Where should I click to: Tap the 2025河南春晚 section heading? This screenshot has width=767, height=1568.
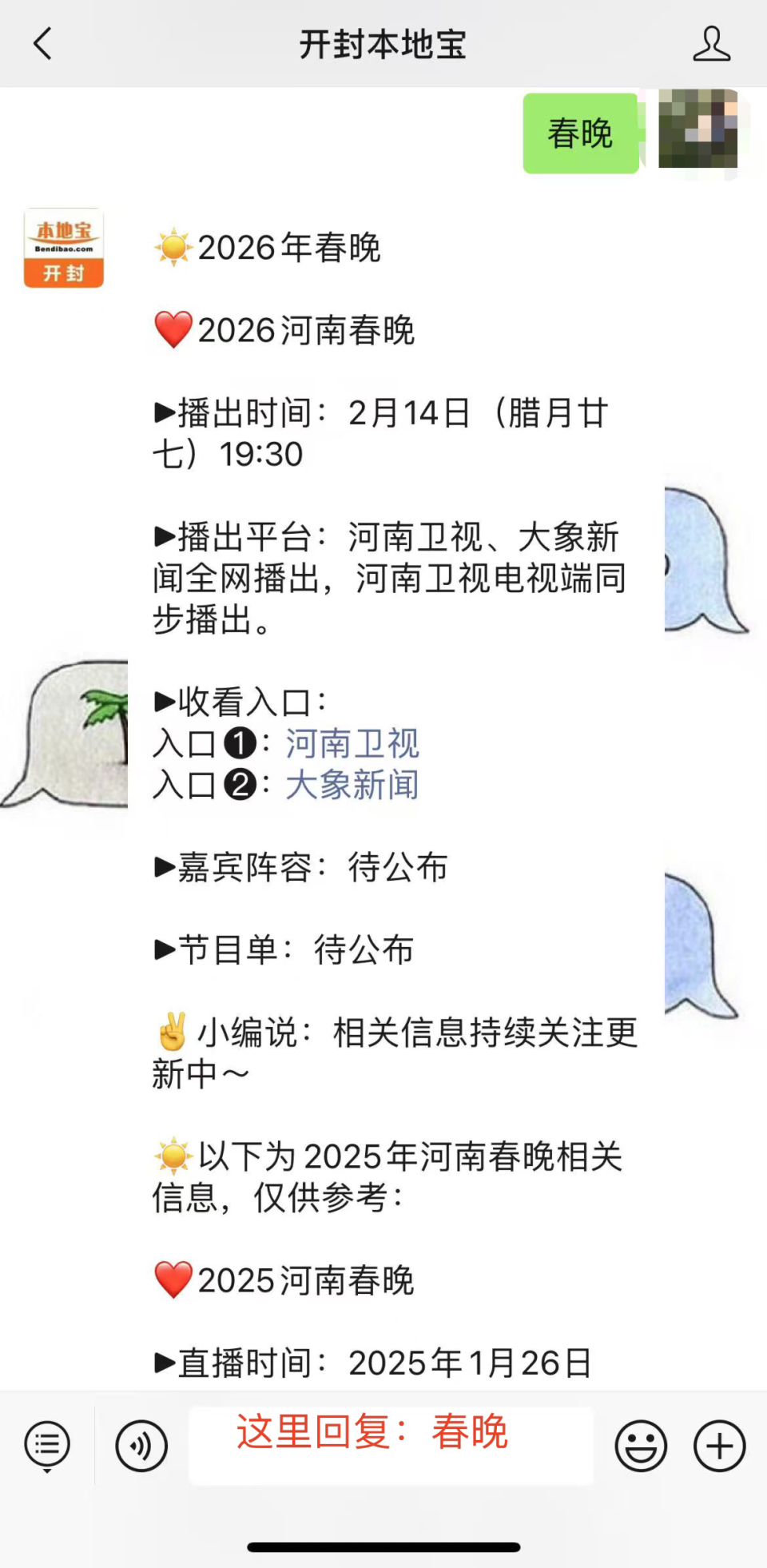pyautogui.click(x=284, y=1279)
